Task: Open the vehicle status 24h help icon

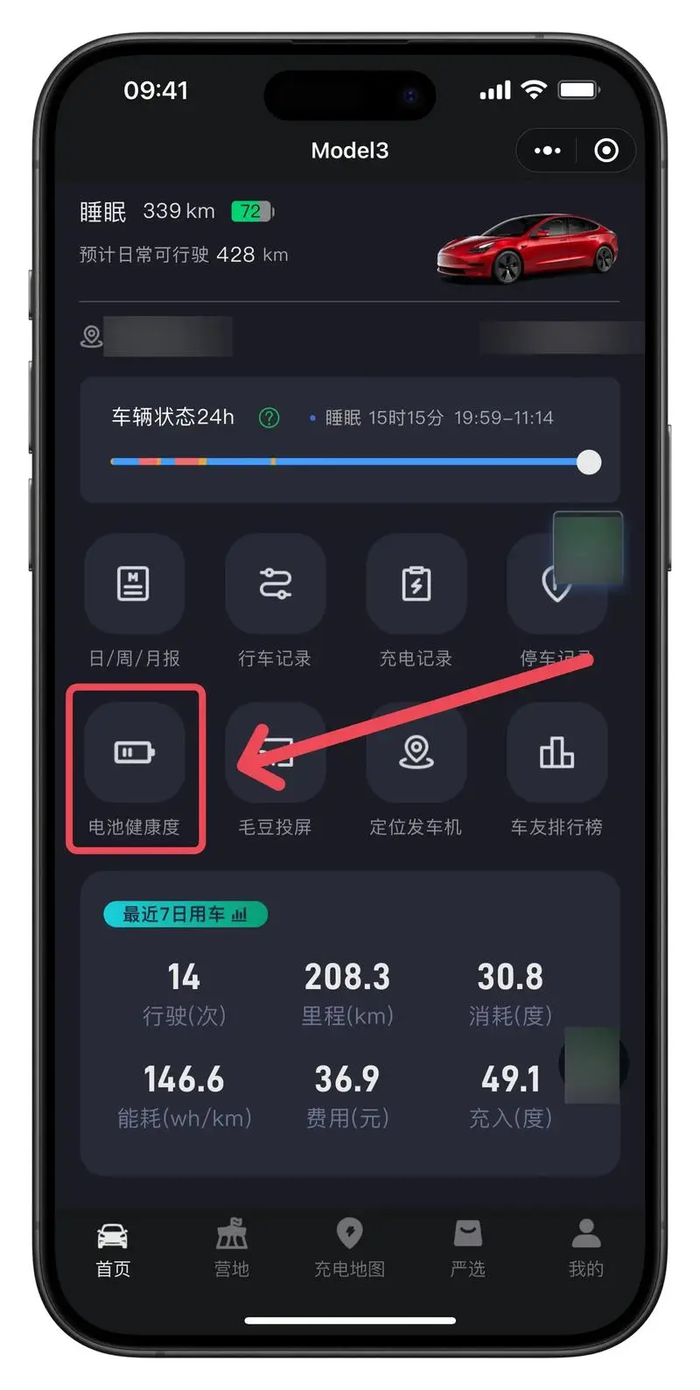Action: coord(269,418)
